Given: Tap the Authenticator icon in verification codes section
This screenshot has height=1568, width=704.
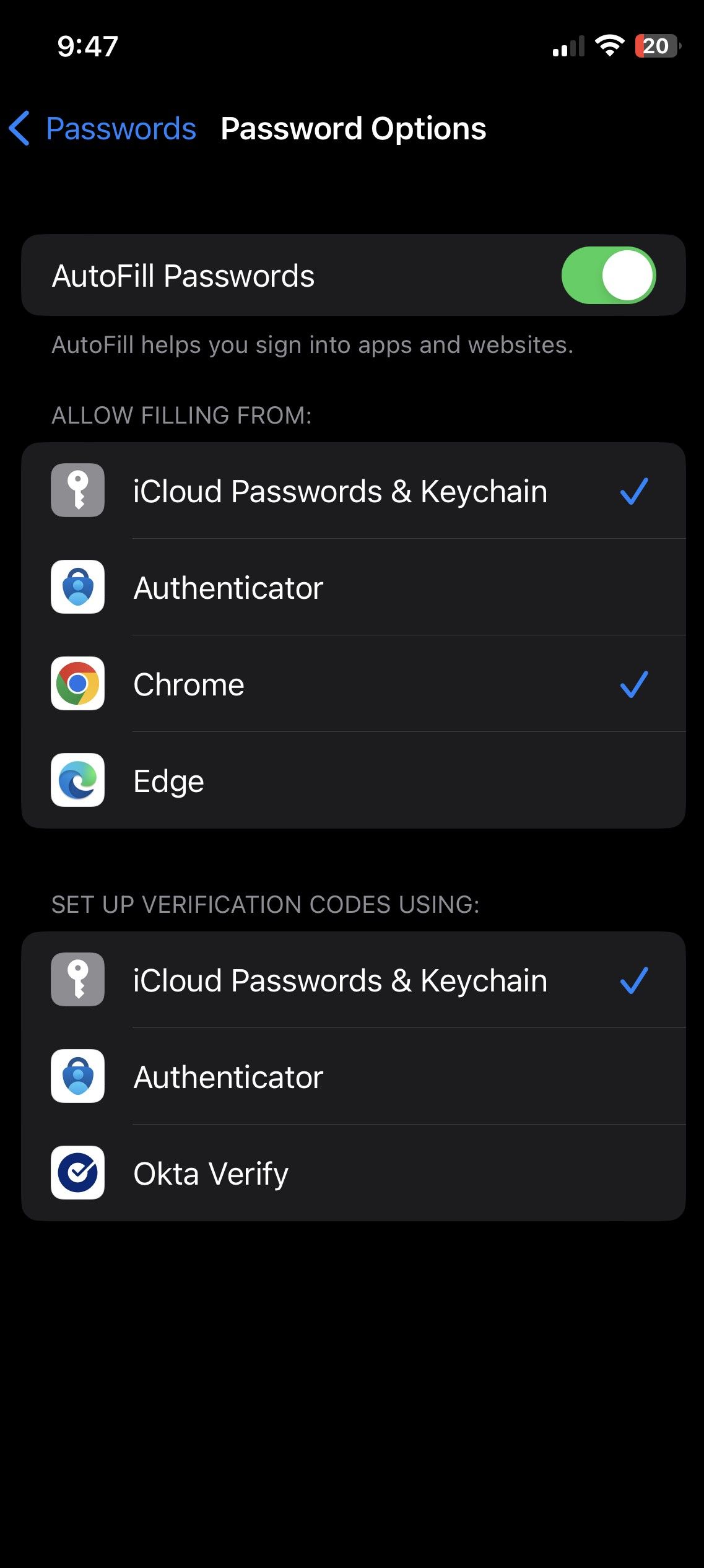Looking at the screenshot, I should point(77,1076).
